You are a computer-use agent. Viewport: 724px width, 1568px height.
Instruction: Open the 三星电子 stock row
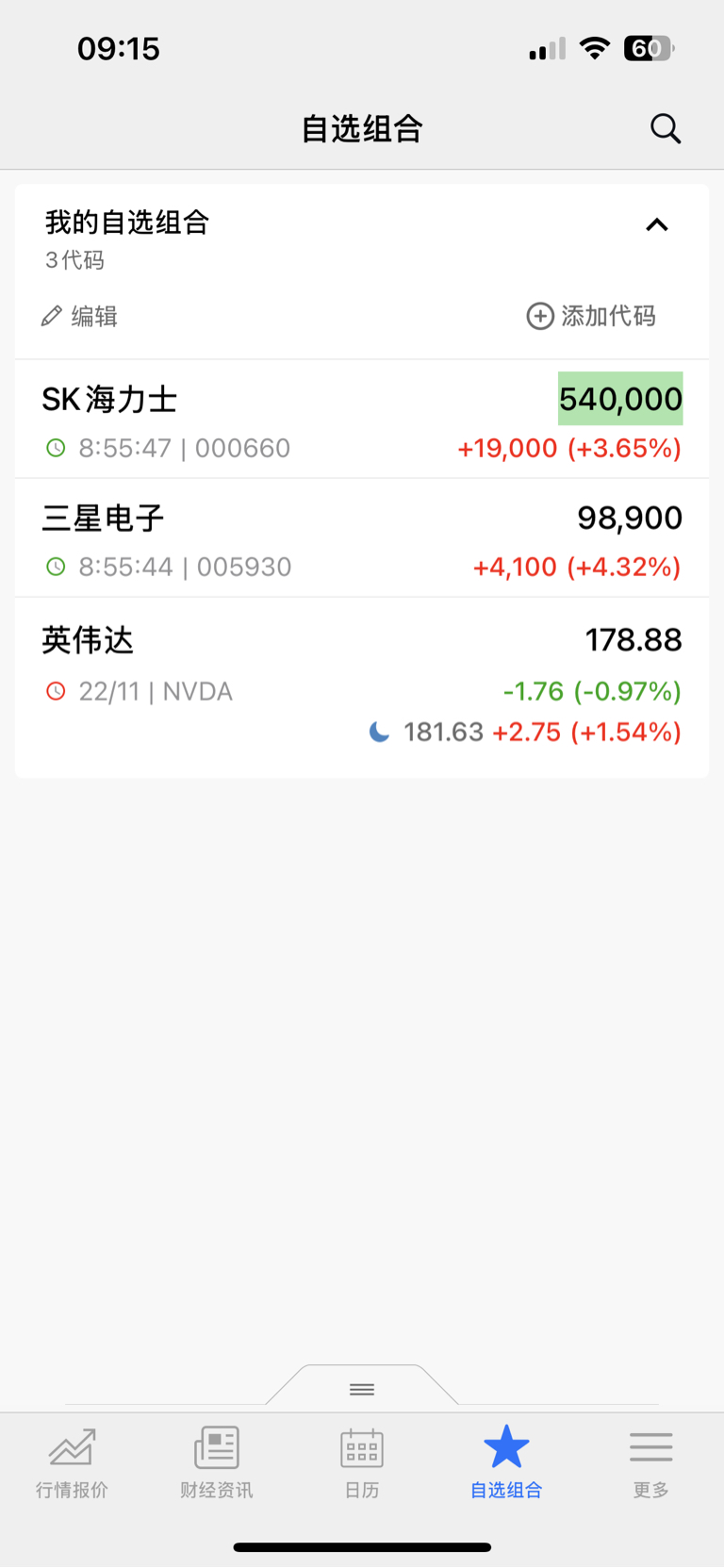pyautogui.click(x=362, y=538)
